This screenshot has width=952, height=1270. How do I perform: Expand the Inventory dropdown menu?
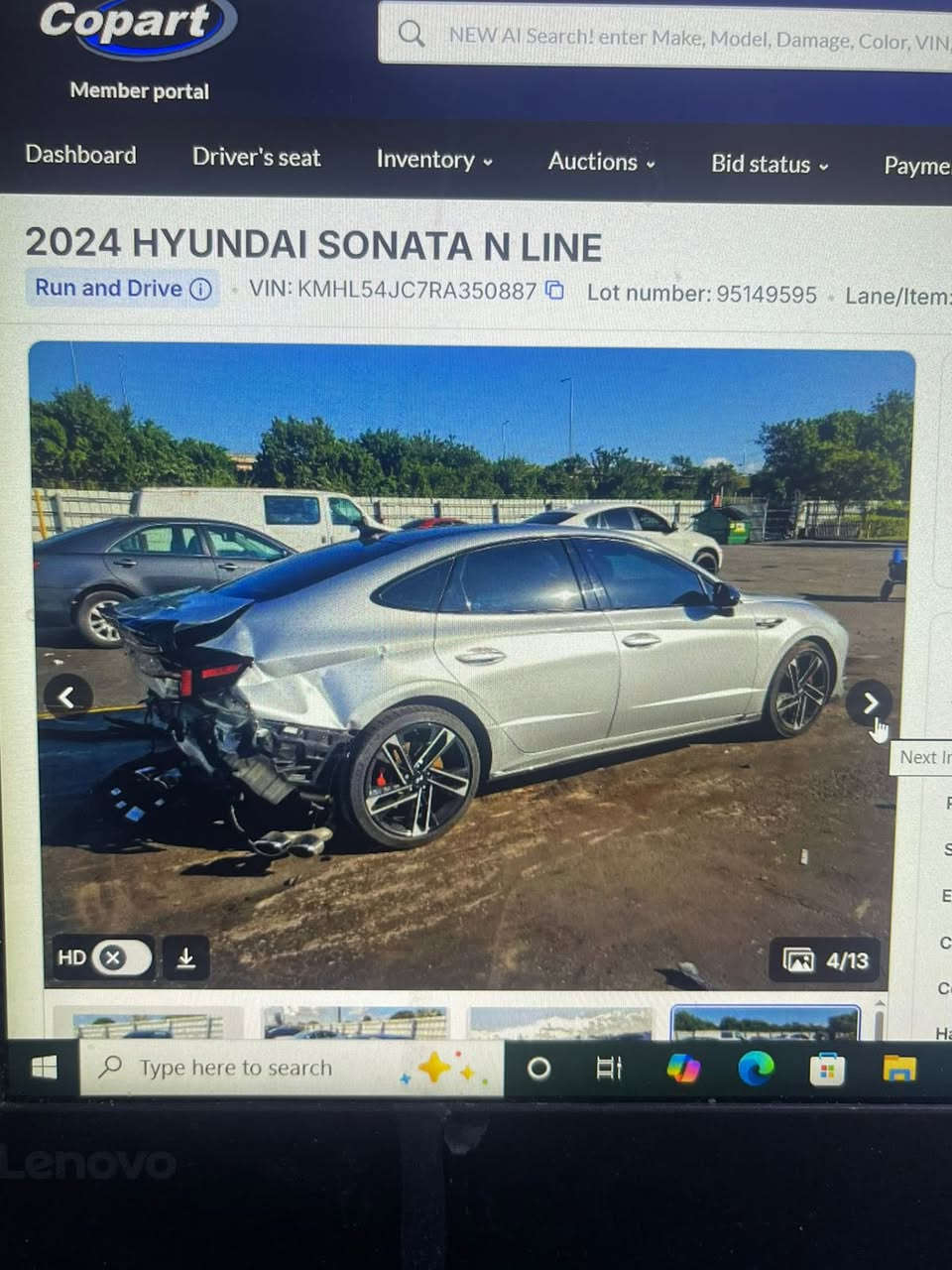(434, 160)
